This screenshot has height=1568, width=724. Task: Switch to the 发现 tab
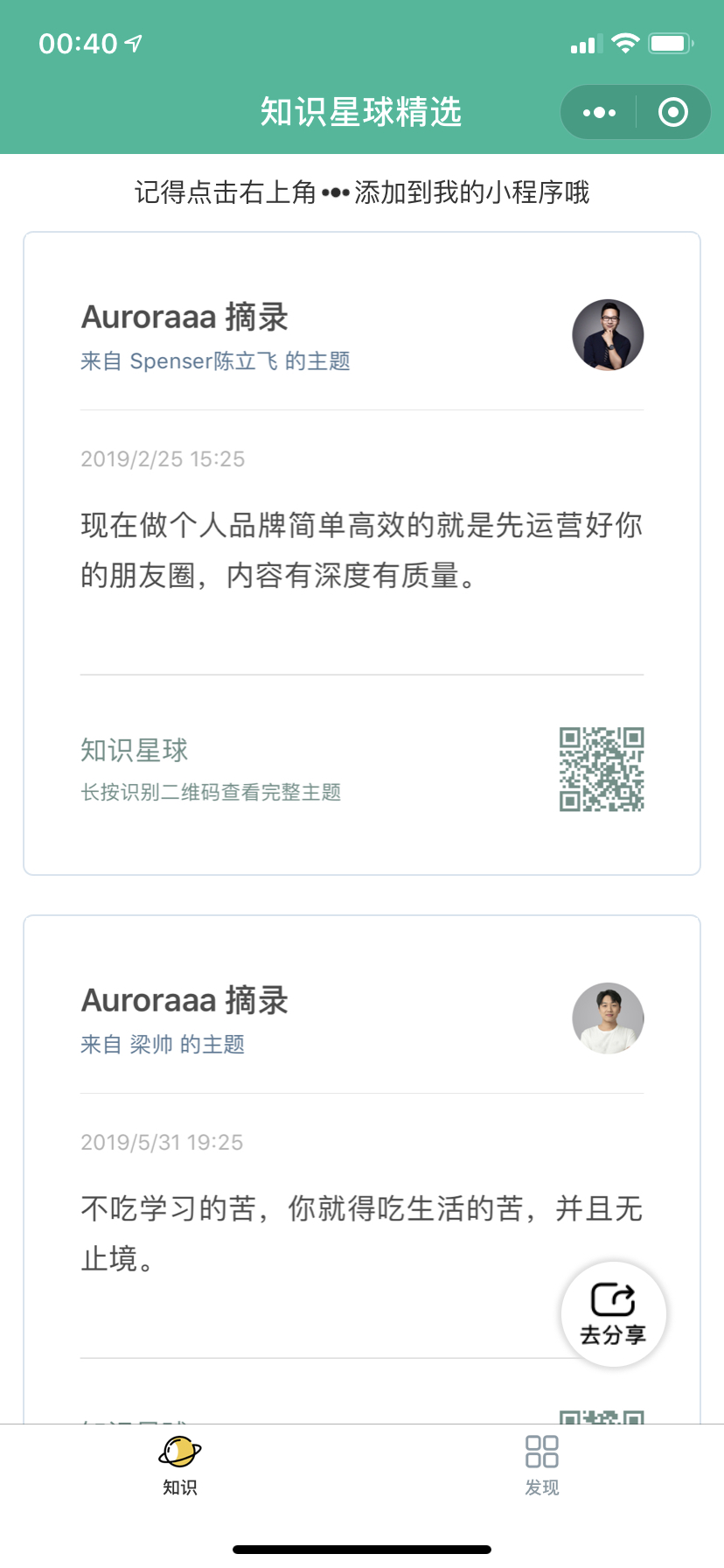pyautogui.click(x=542, y=1466)
